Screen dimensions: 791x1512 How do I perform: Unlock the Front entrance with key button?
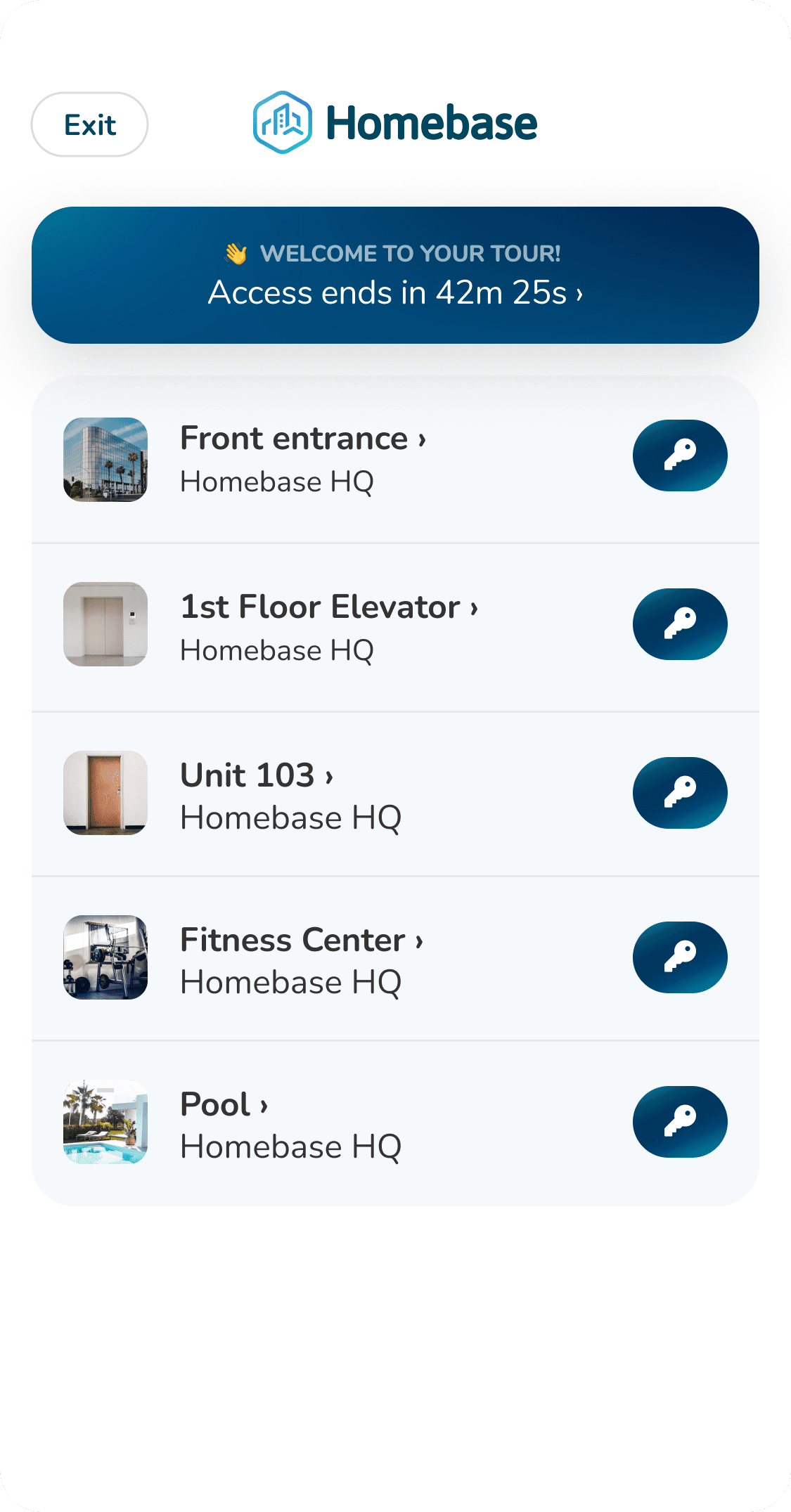[680, 455]
